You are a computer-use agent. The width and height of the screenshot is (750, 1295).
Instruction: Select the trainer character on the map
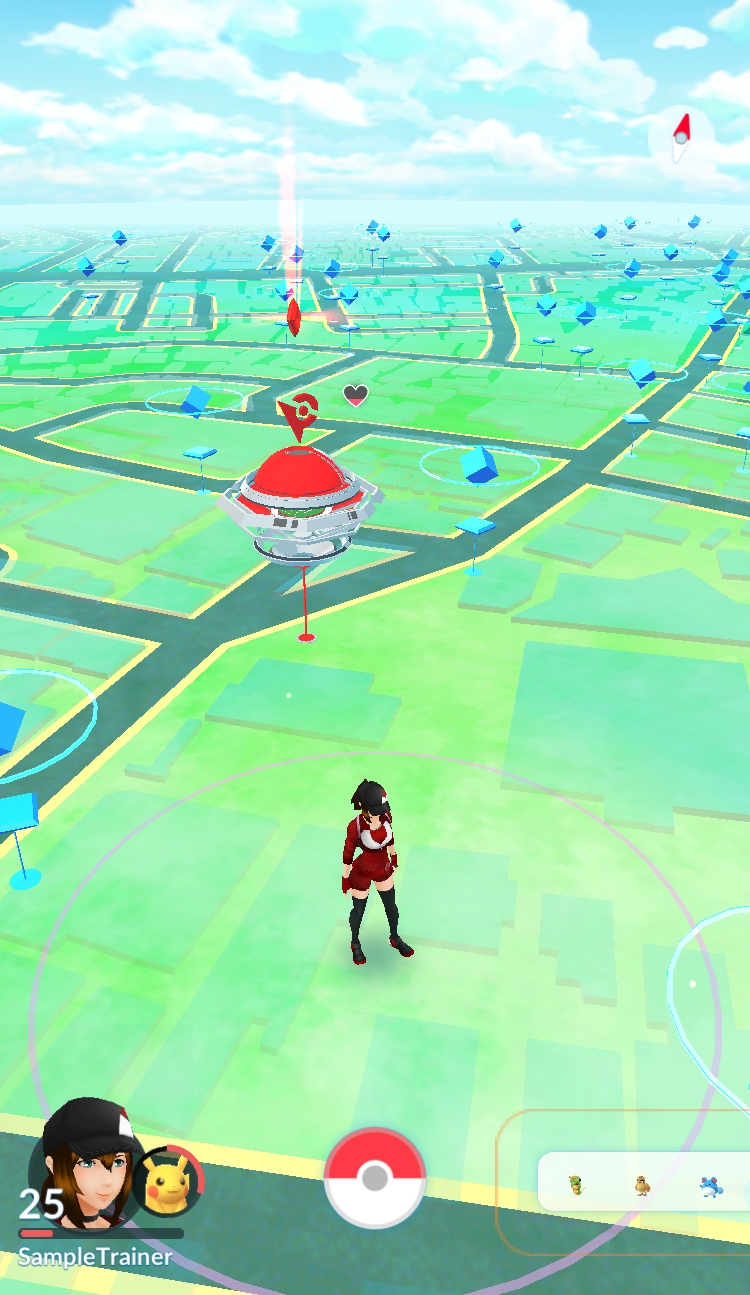click(x=376, y=872)
